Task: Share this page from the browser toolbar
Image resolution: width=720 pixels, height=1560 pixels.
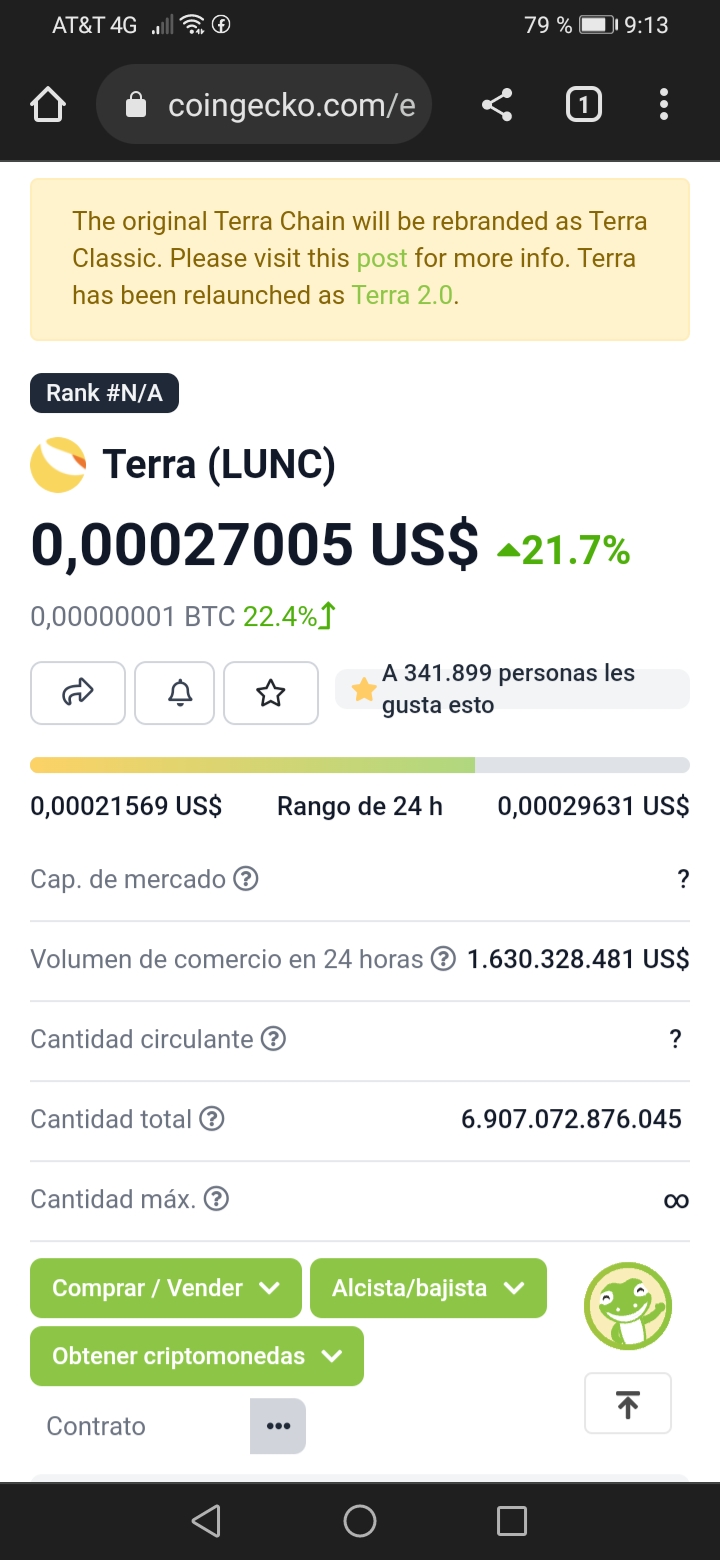Action: coord(497,105)
